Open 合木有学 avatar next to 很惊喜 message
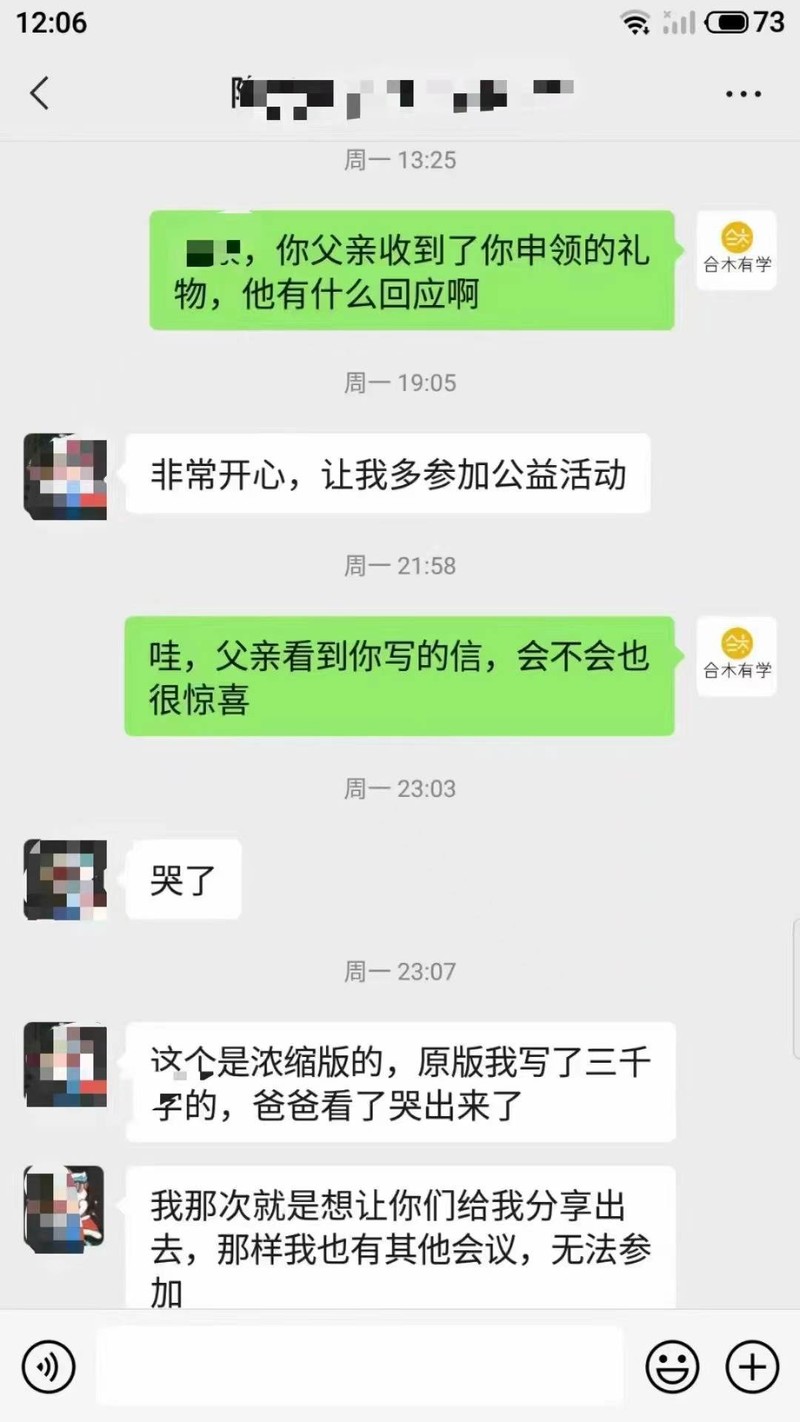Image resolution: width=800 pixels, height=1422 pixels. click(x=736, y=656)
